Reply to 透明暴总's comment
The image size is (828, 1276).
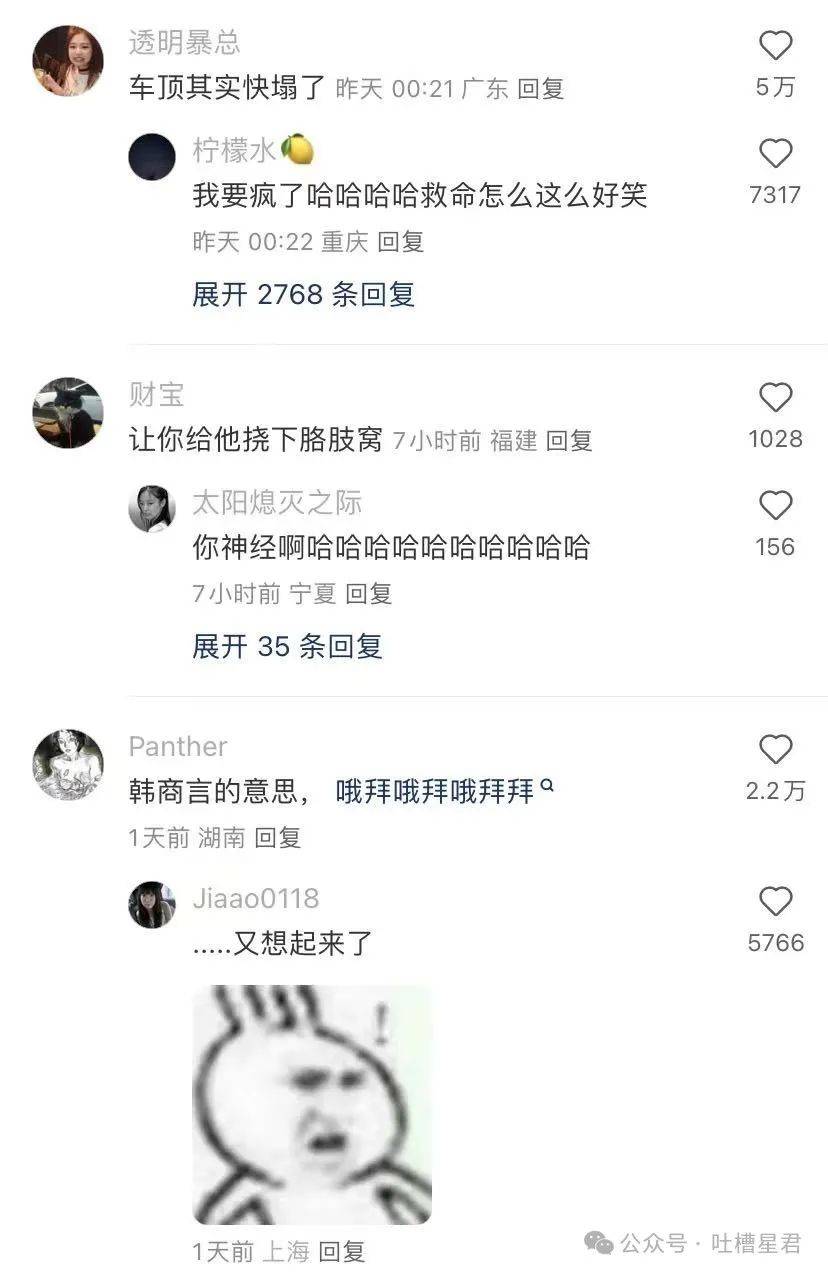540,89
